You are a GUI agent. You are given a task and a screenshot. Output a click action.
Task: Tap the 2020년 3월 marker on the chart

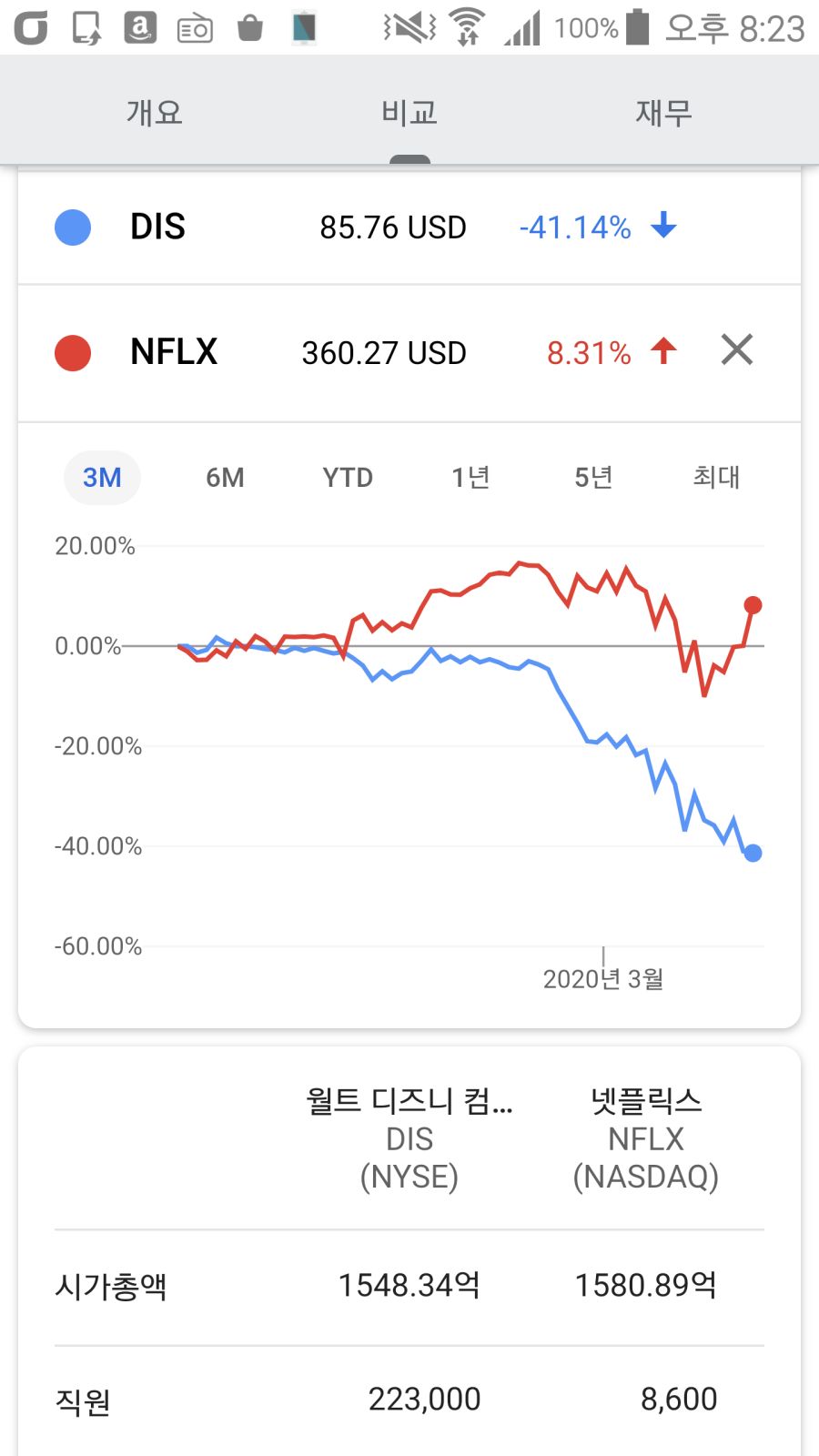[603, 978]
